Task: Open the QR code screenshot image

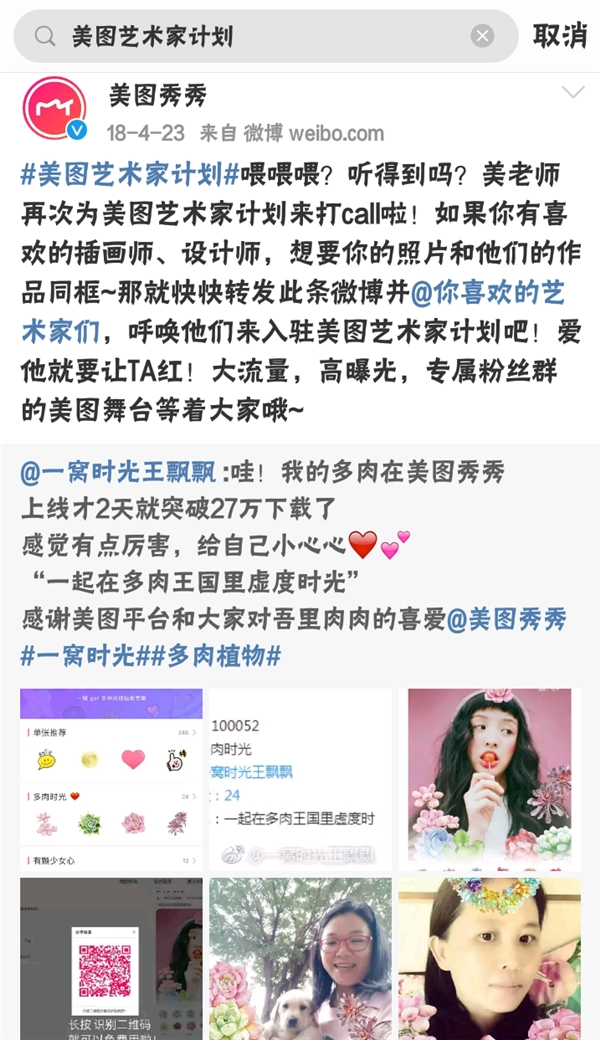Action: (x=111, y=958)
